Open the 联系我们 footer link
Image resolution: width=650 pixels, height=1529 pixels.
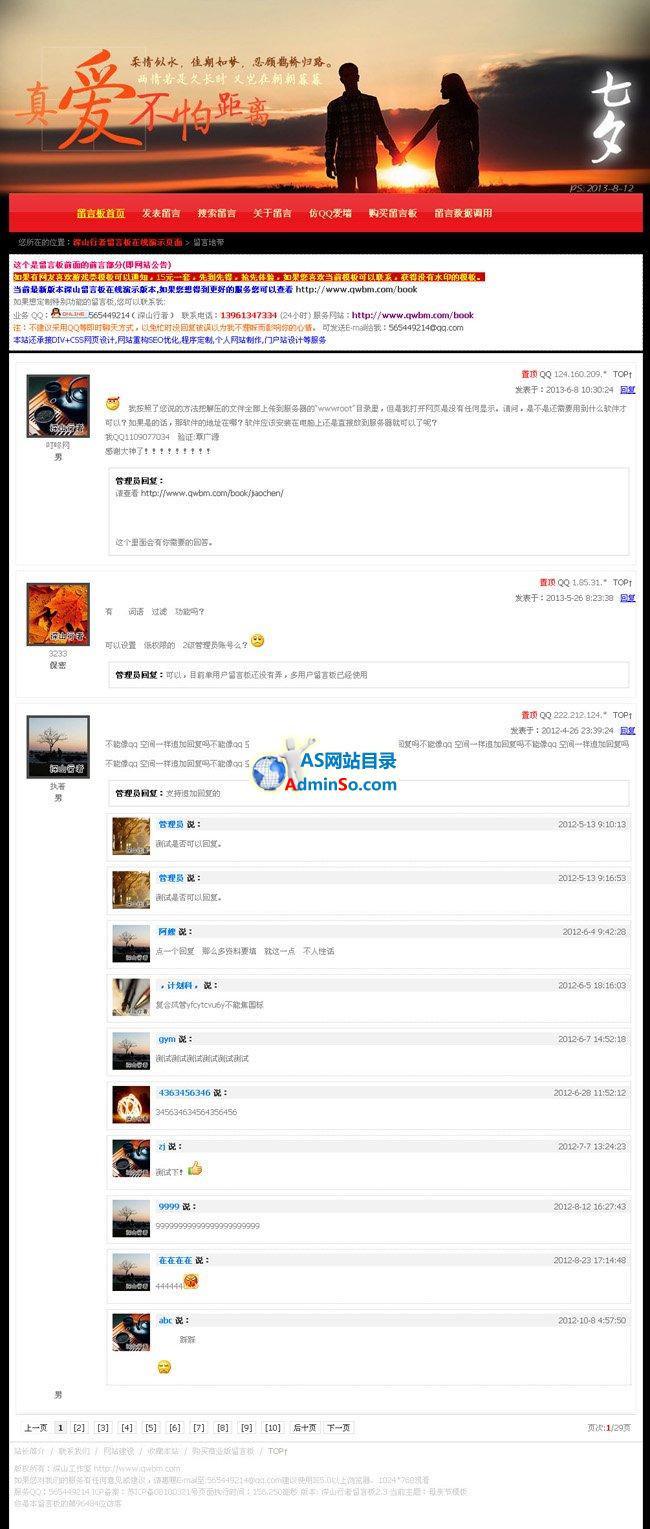(74, 1451)
